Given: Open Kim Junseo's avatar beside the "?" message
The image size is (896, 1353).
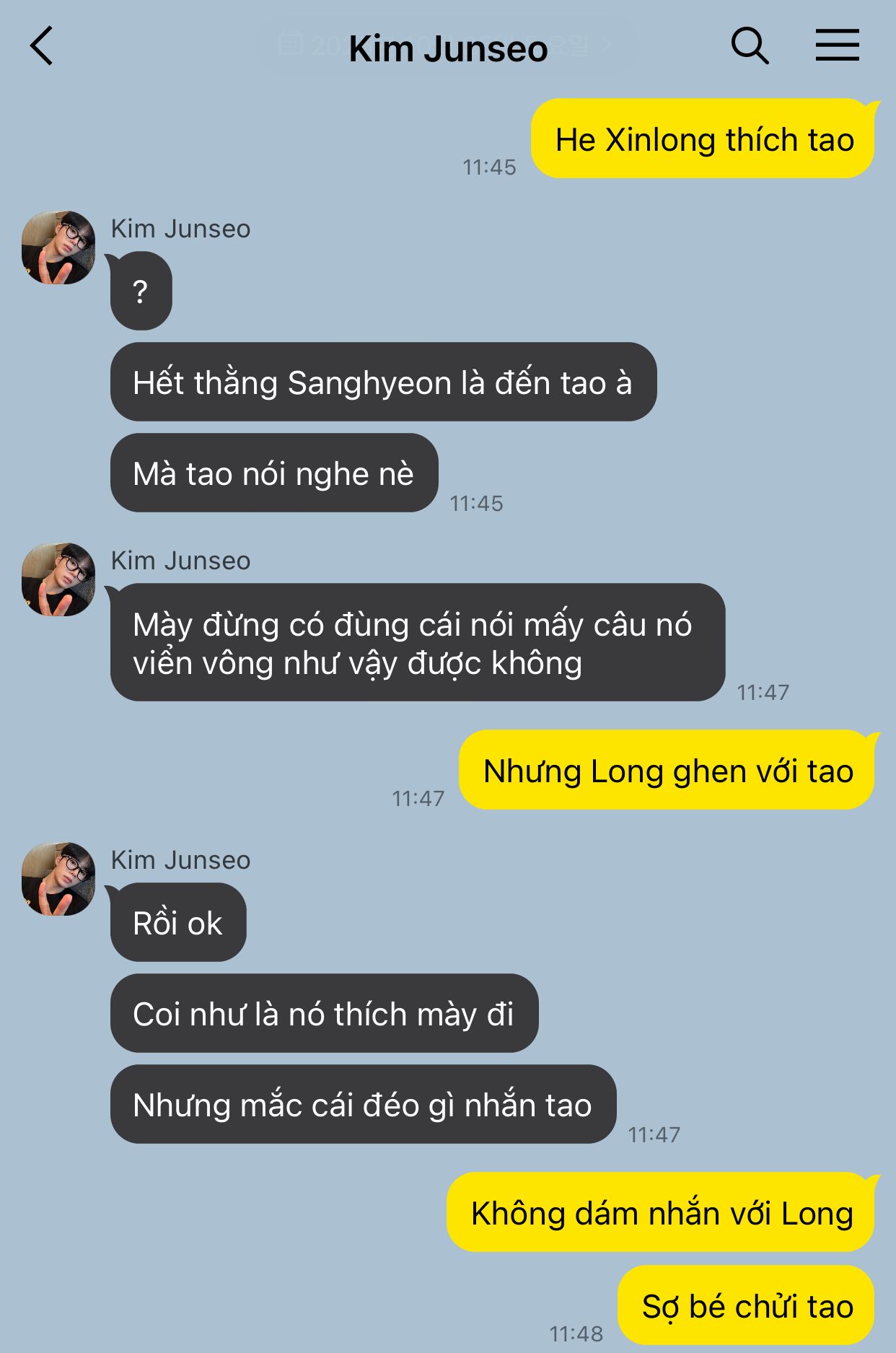Looking at the screenshot, I should tap(58, 248).
